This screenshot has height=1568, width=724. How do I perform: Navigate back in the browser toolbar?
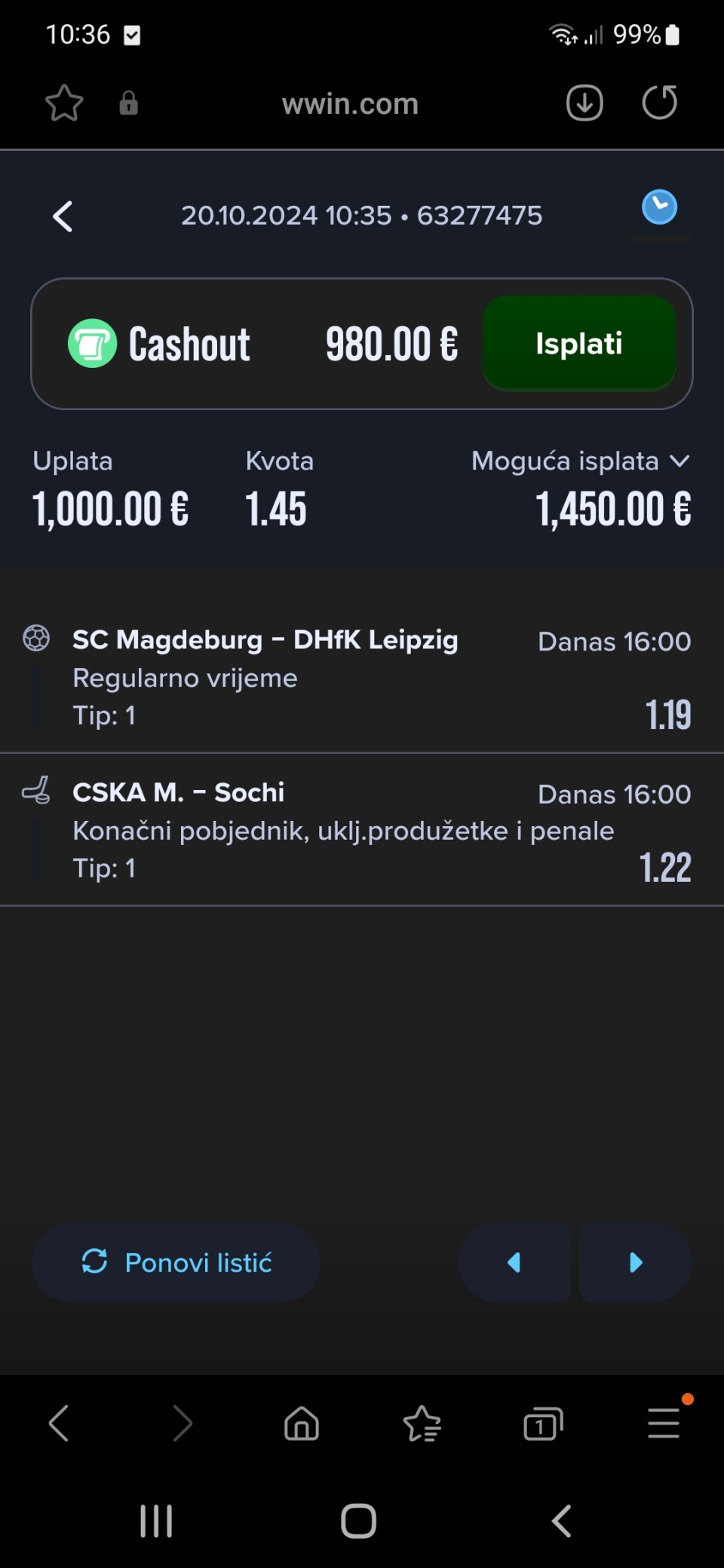[59, 1423]
